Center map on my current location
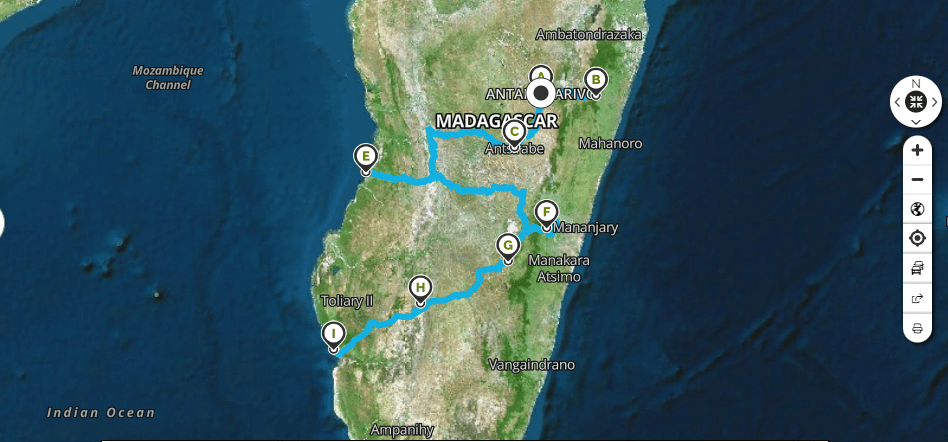Viewport: 948px width, 442px height. 917,238
